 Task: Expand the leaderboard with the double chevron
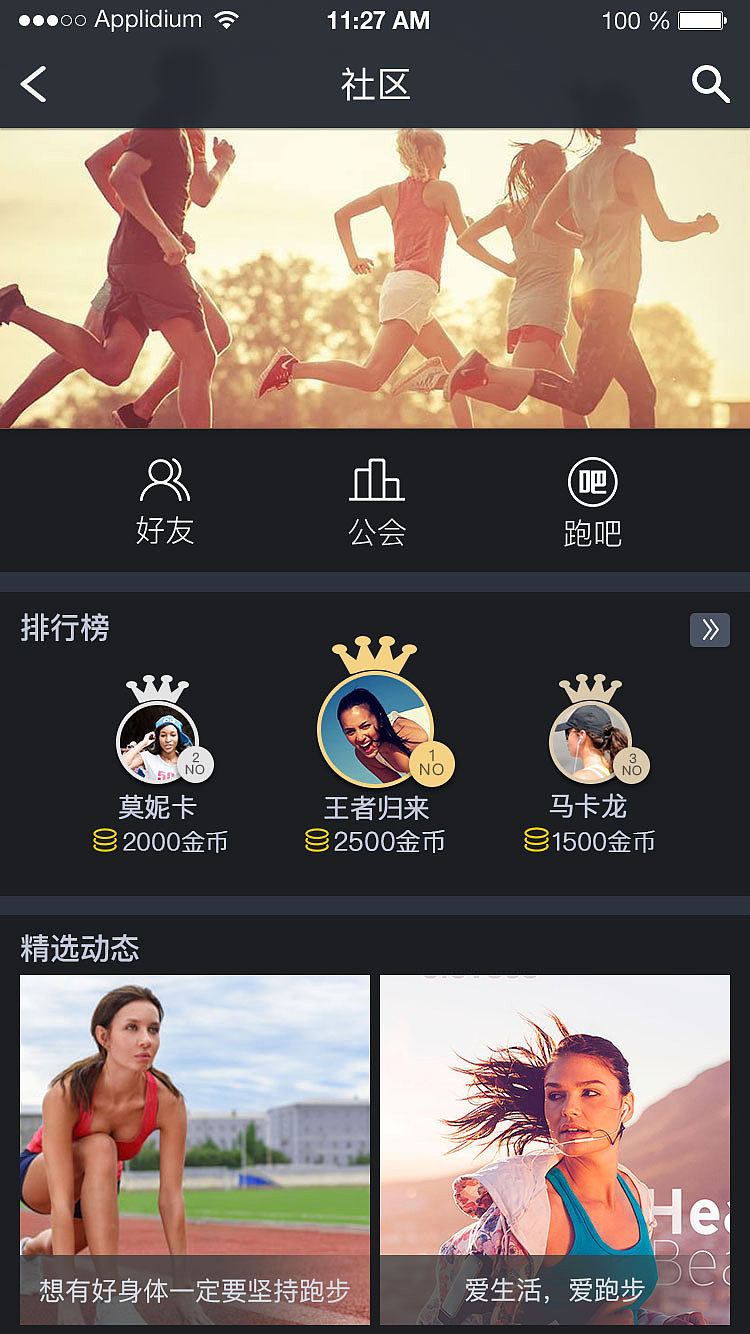[710, 630]
